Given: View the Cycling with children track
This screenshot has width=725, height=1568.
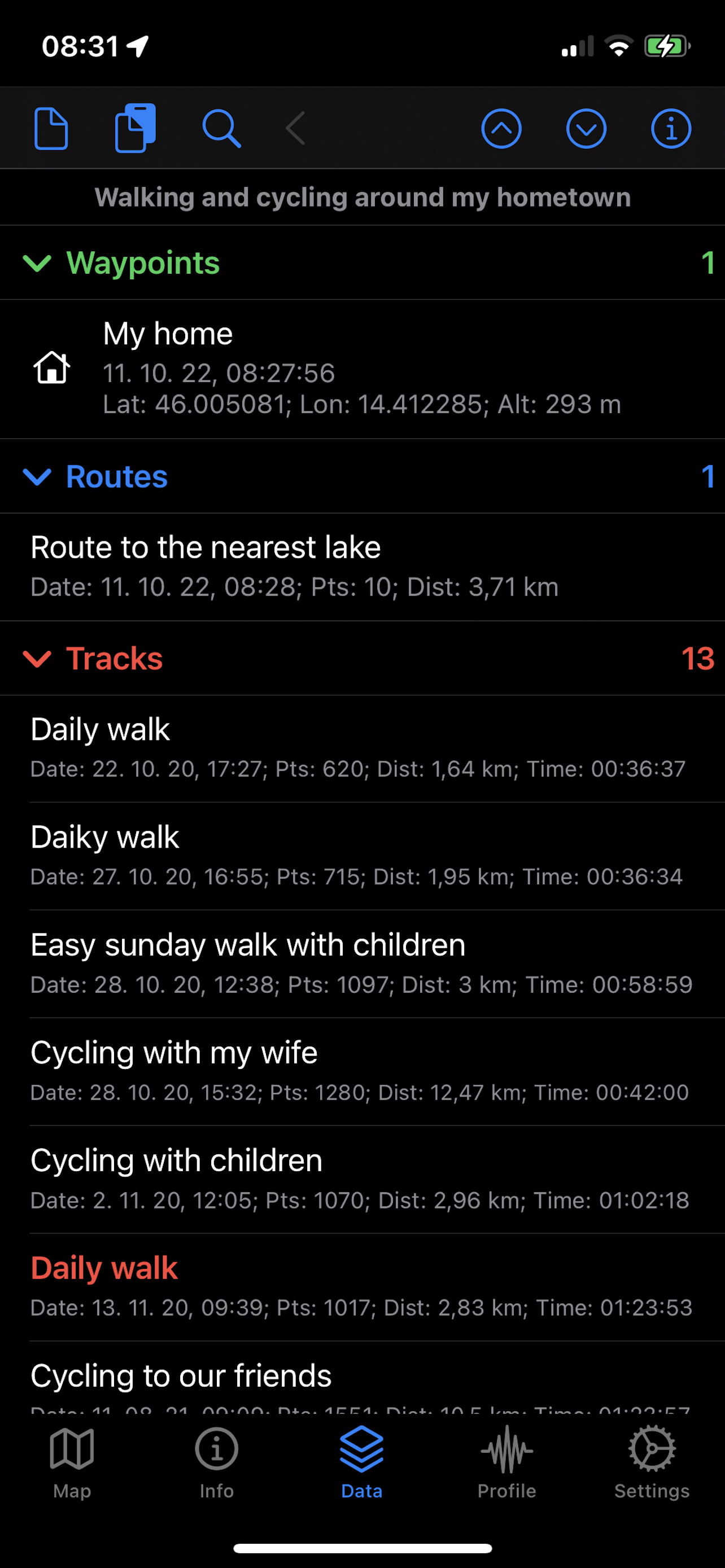Looking at the screenshot, I should (362, 1179).
